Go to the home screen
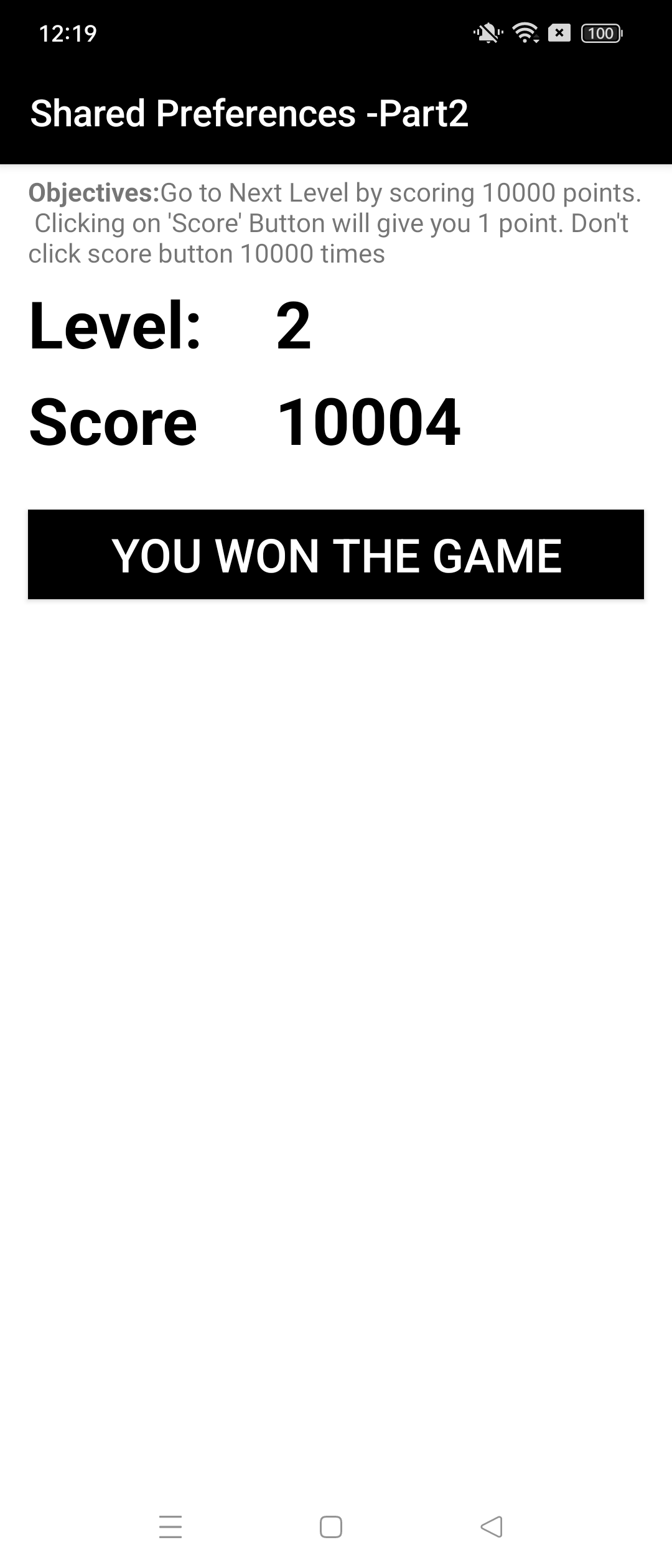 click(x=331, y=1526)
